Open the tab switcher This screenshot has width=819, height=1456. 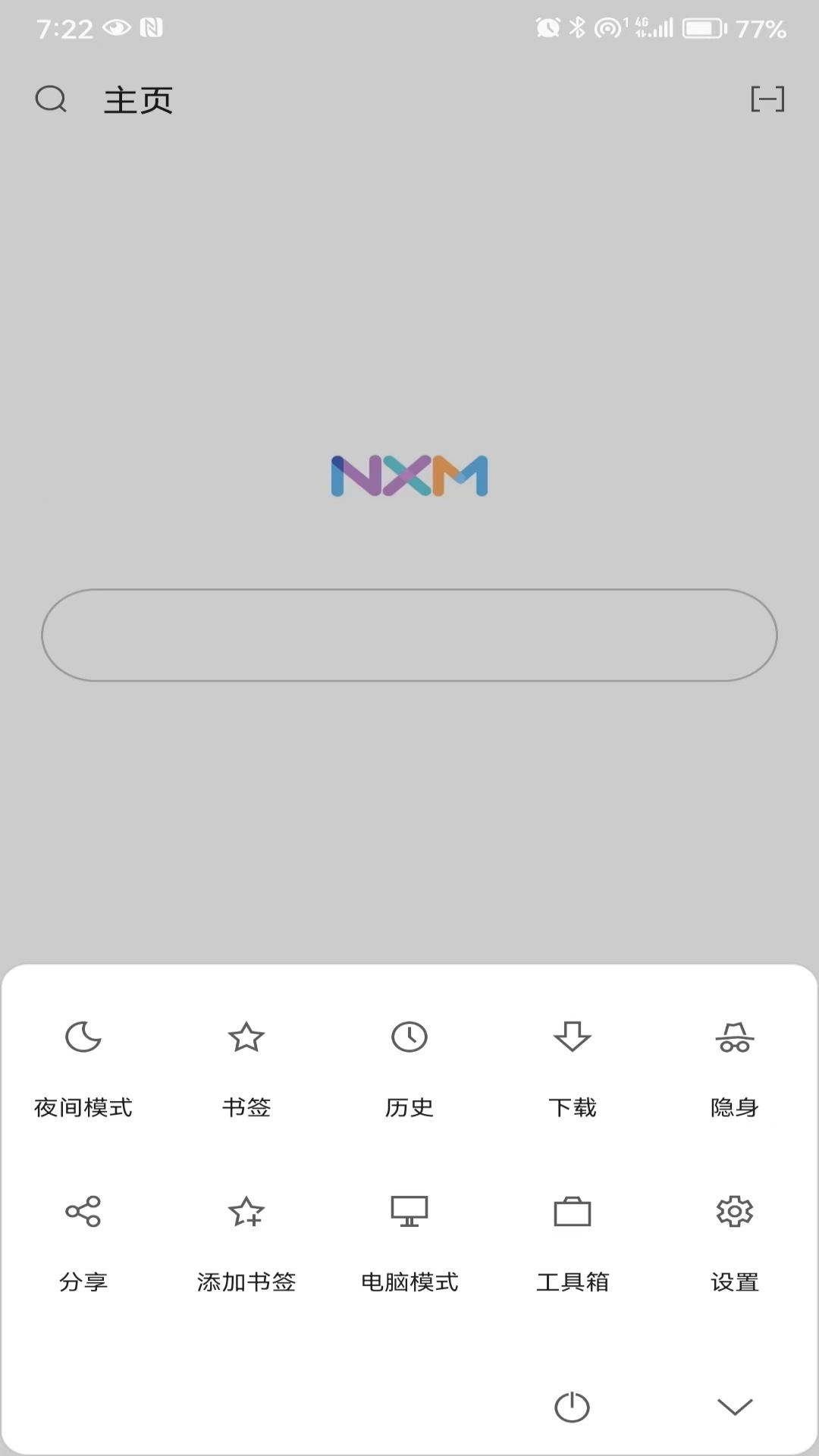tap(769, 99)
